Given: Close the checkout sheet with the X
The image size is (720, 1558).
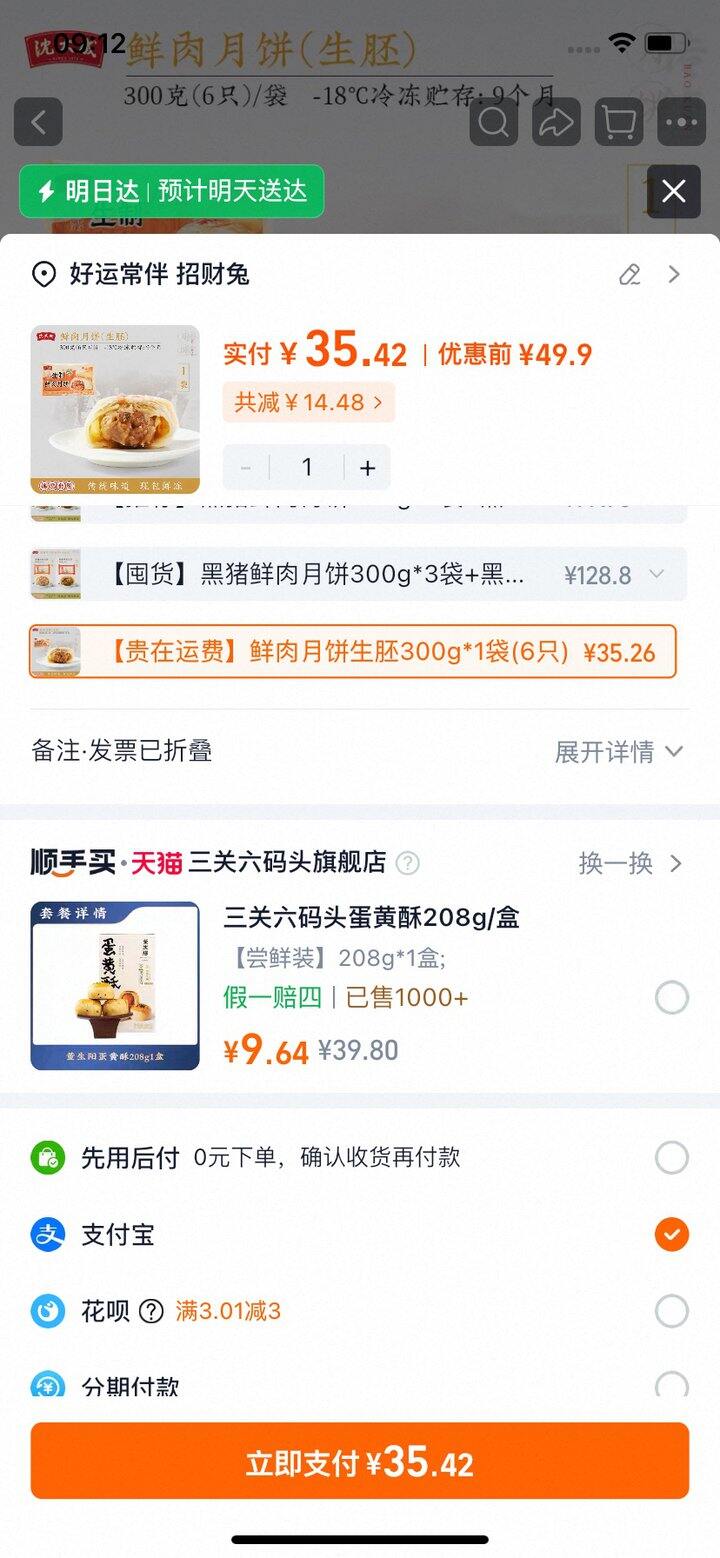Looking at the screenshot, I should (x=673, y=191).
